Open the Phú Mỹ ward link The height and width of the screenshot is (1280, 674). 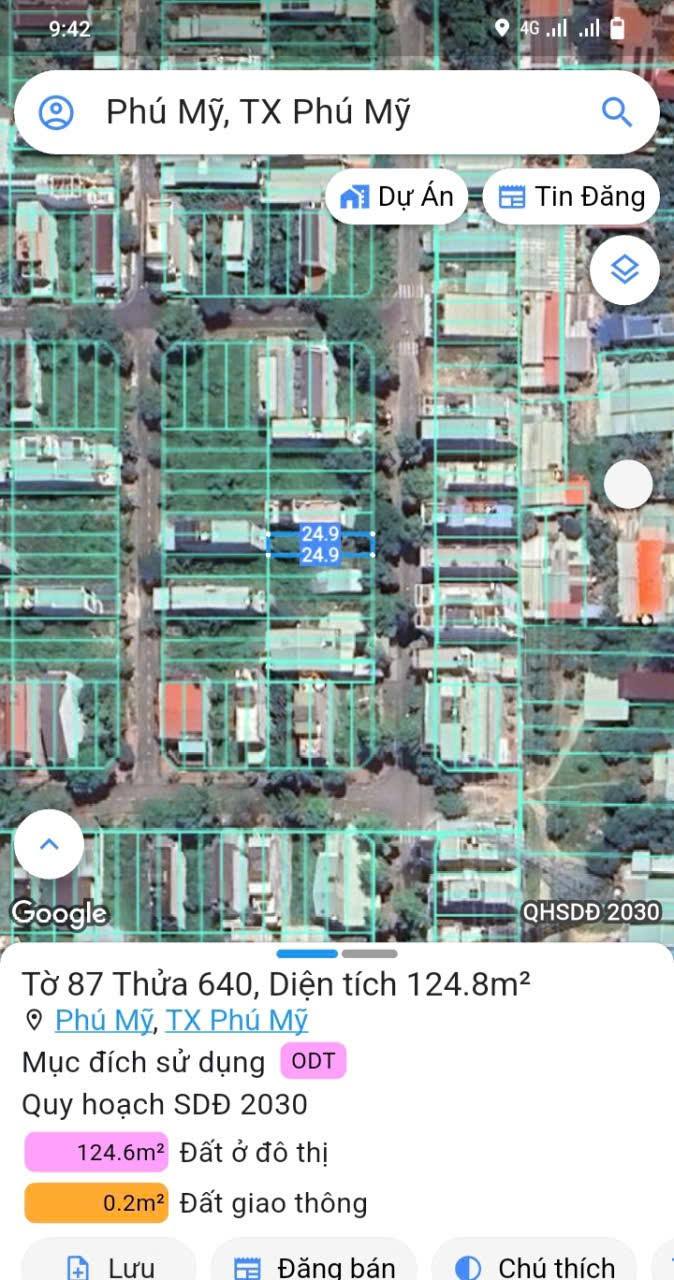coord(104,1020)
